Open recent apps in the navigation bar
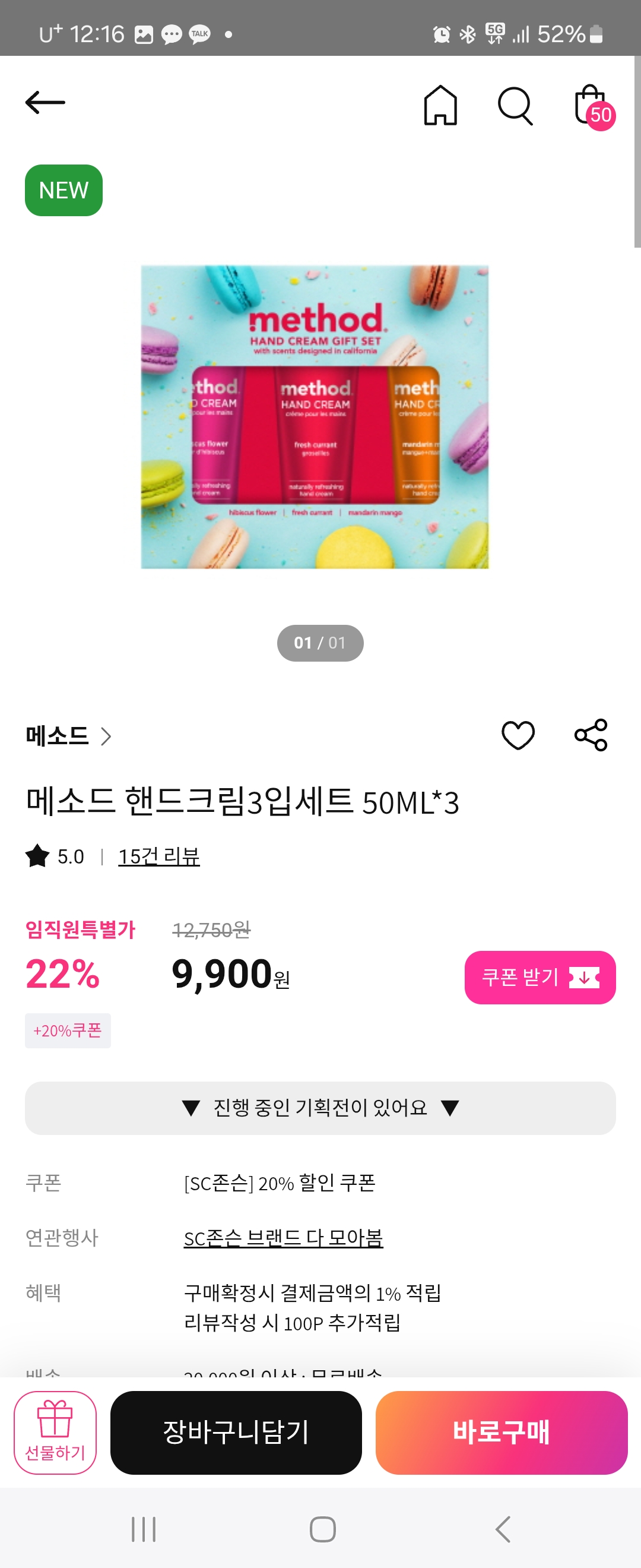This screenshot has width=641, height=1568. pyautogui.click(x=144, y=1529)
